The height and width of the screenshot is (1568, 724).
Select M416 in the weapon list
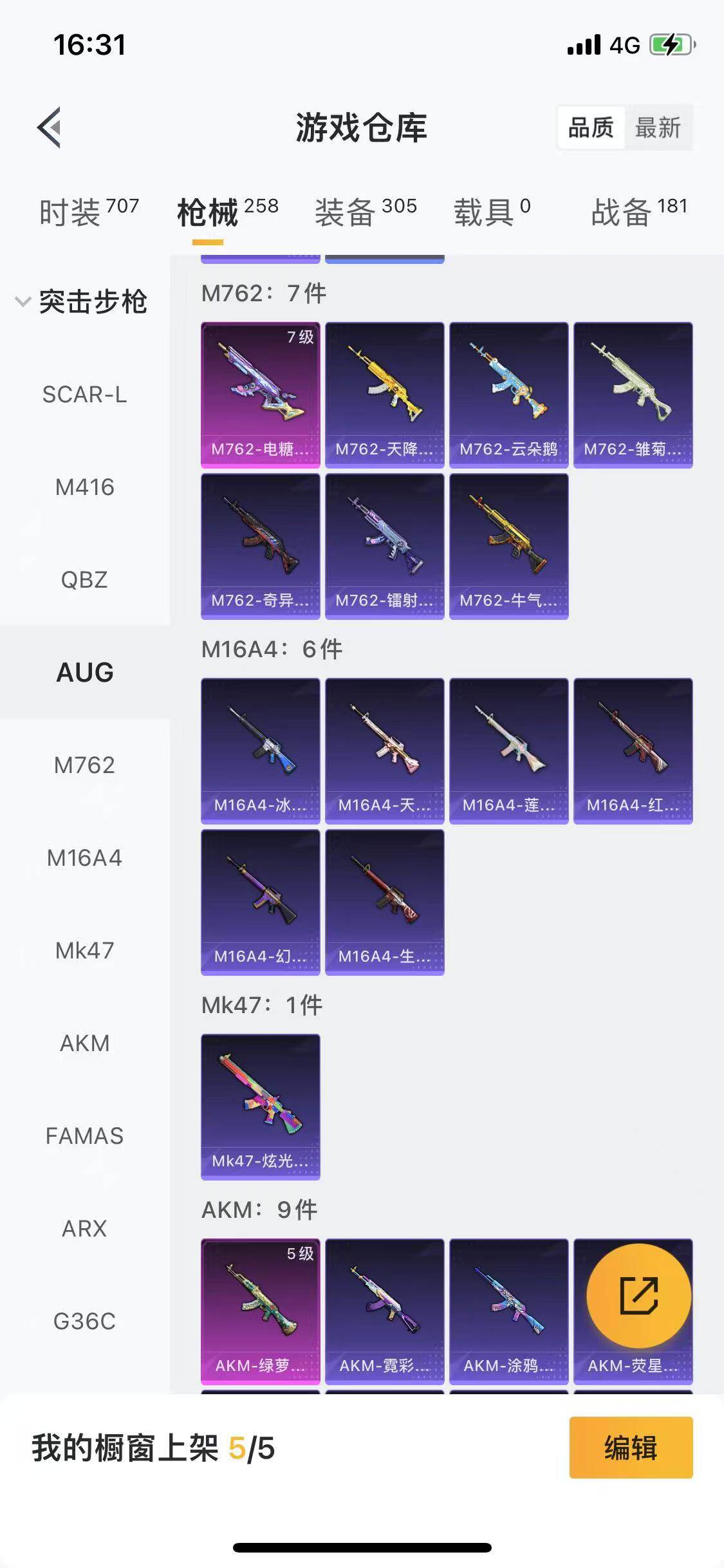coord(84,487)
